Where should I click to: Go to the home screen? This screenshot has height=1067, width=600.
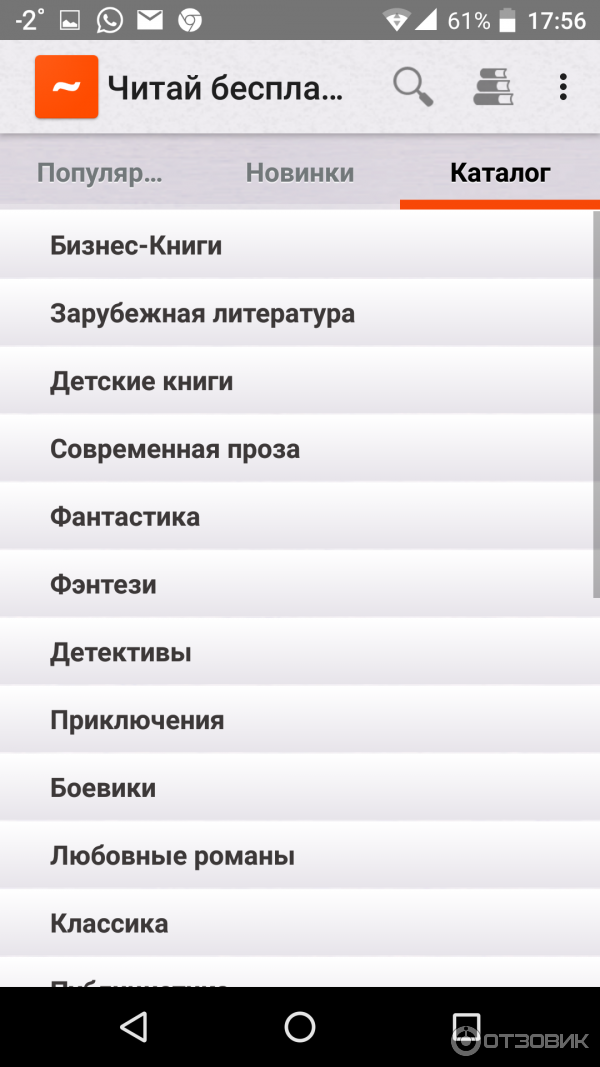[x=300, y=1026]
